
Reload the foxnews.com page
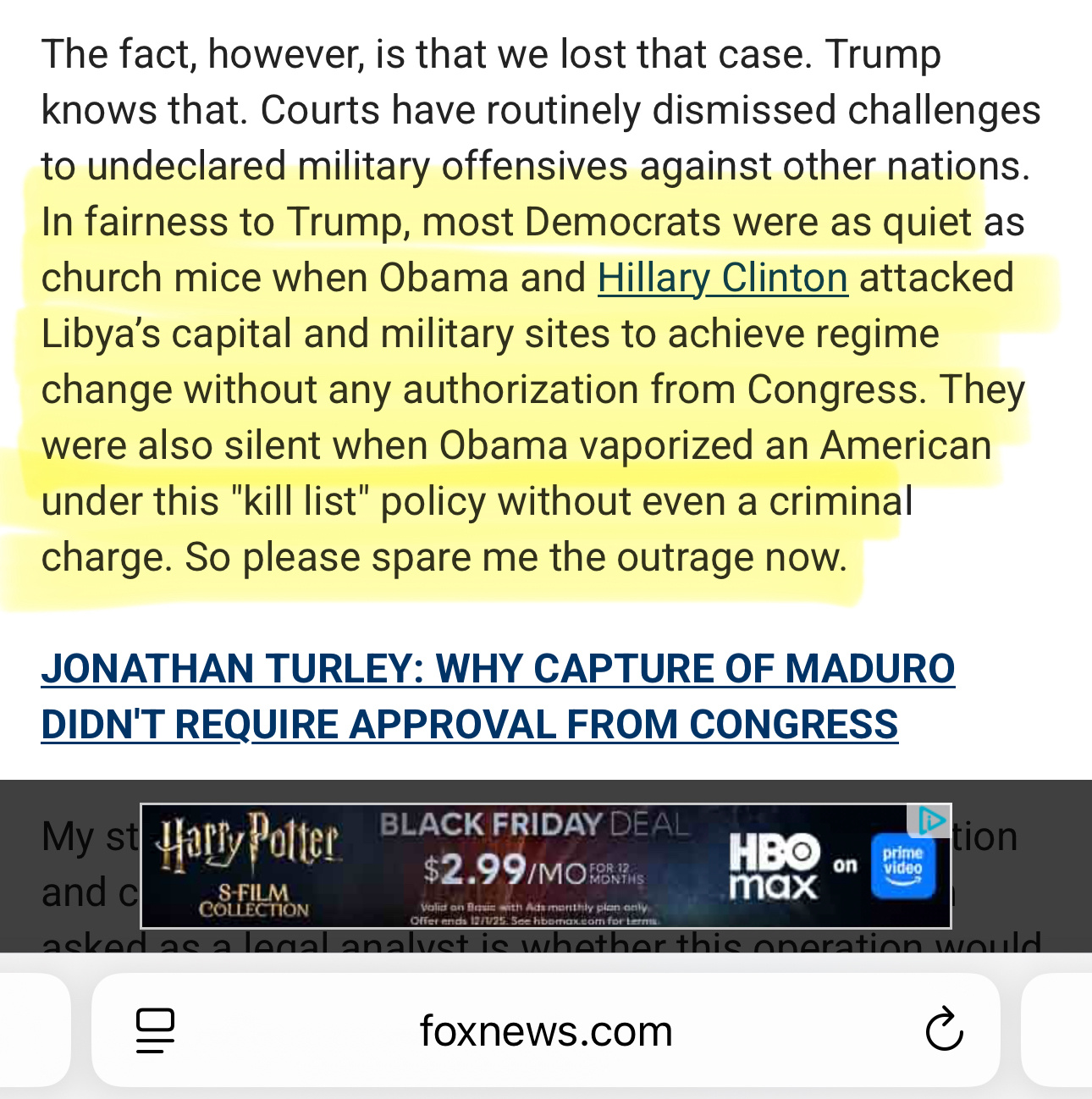(x=944, y=1030)
